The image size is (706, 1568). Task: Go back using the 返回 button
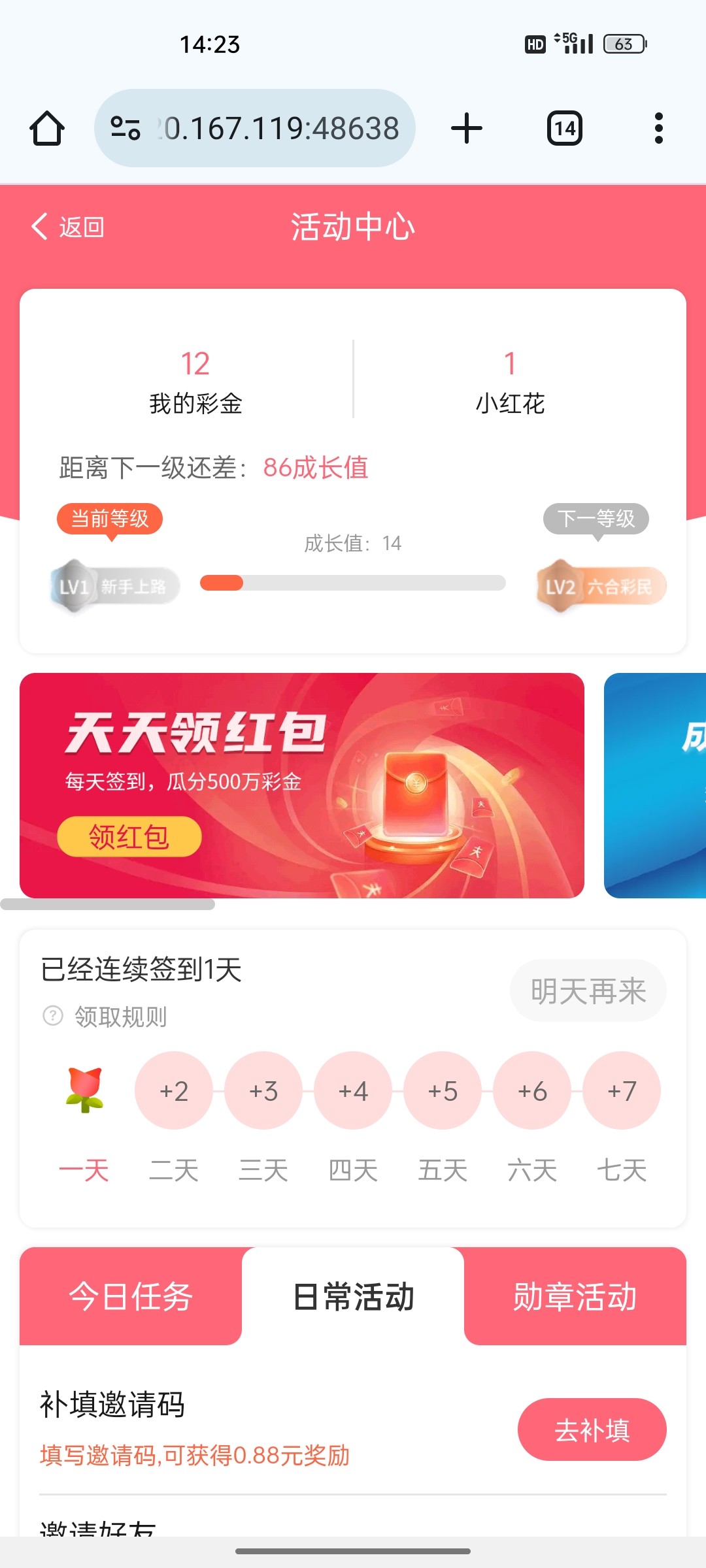[68, 227]
